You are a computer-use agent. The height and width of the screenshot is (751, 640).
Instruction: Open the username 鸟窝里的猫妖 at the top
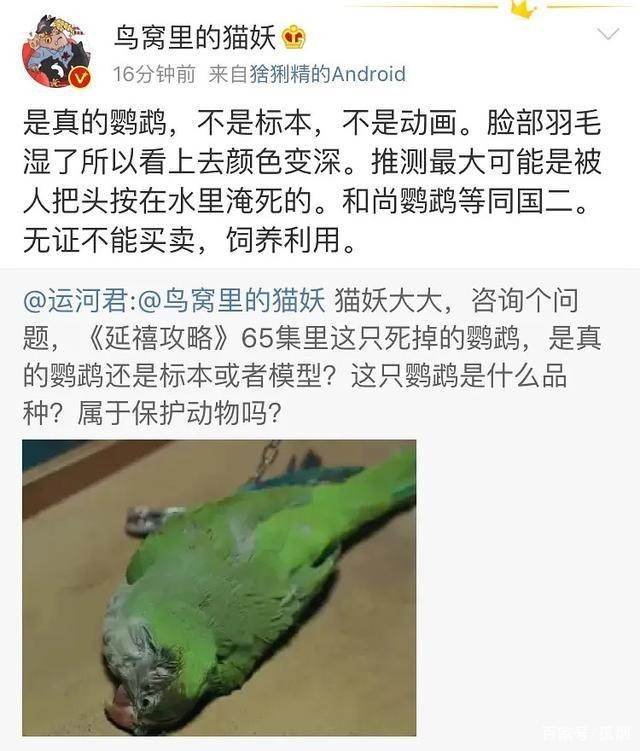coord(196,38)
